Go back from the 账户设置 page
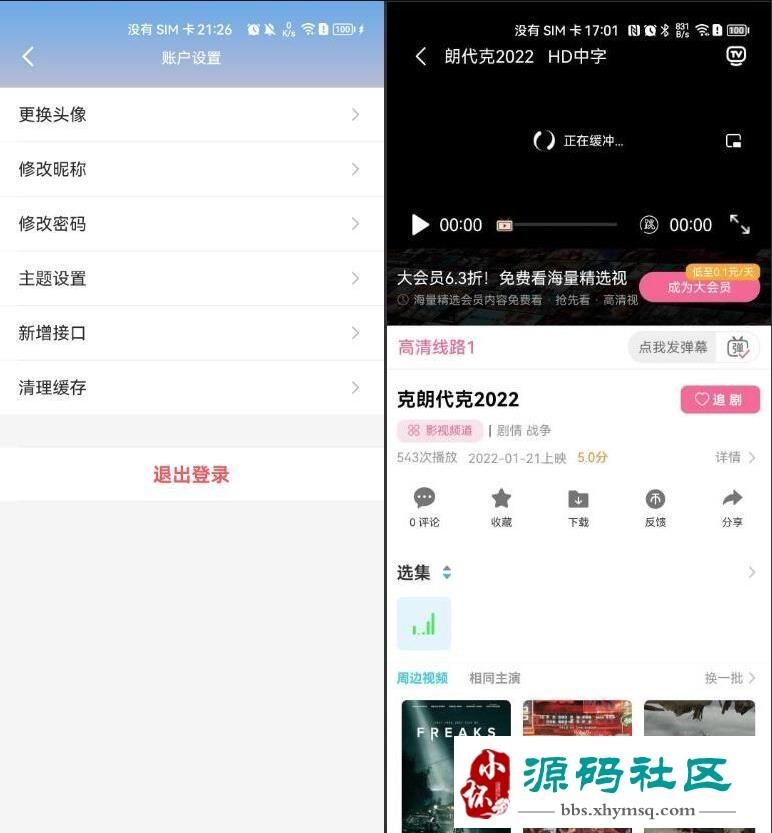Viewport: 772px width, 833px height. [x=28, y=57]
